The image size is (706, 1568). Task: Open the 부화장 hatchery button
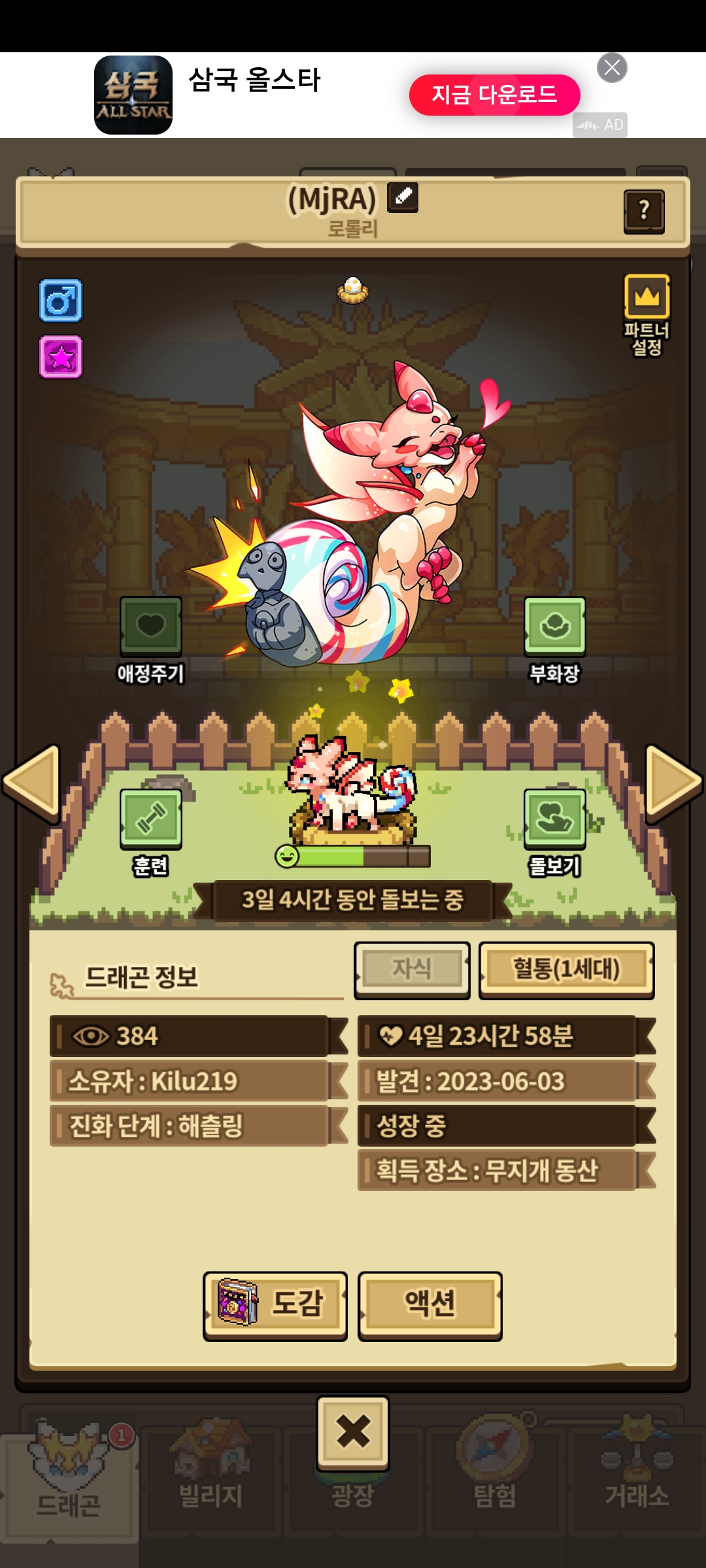click(554, 627)
